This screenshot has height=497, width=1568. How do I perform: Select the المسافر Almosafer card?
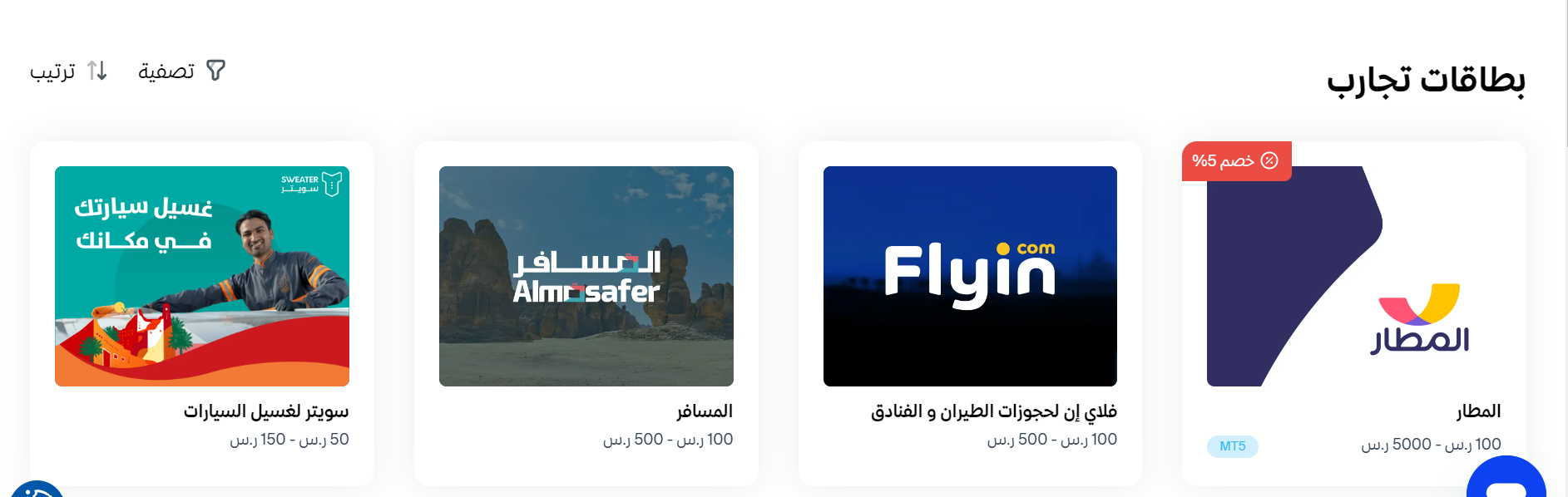tap(586, 276)
